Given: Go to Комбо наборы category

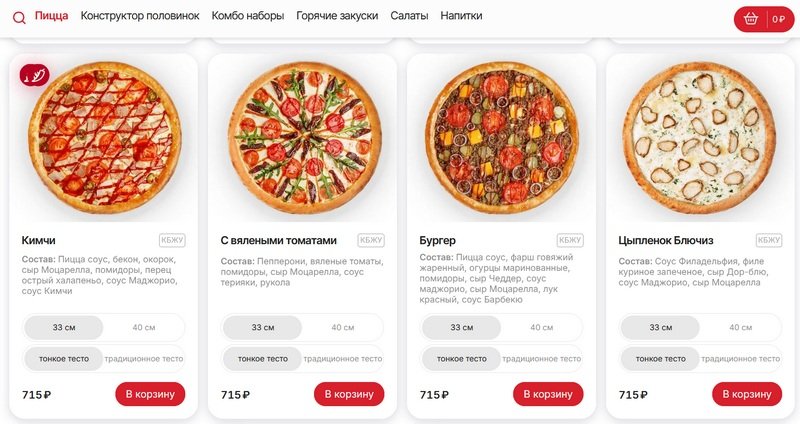Looking at the screenshot, I should tap(248, 16).
